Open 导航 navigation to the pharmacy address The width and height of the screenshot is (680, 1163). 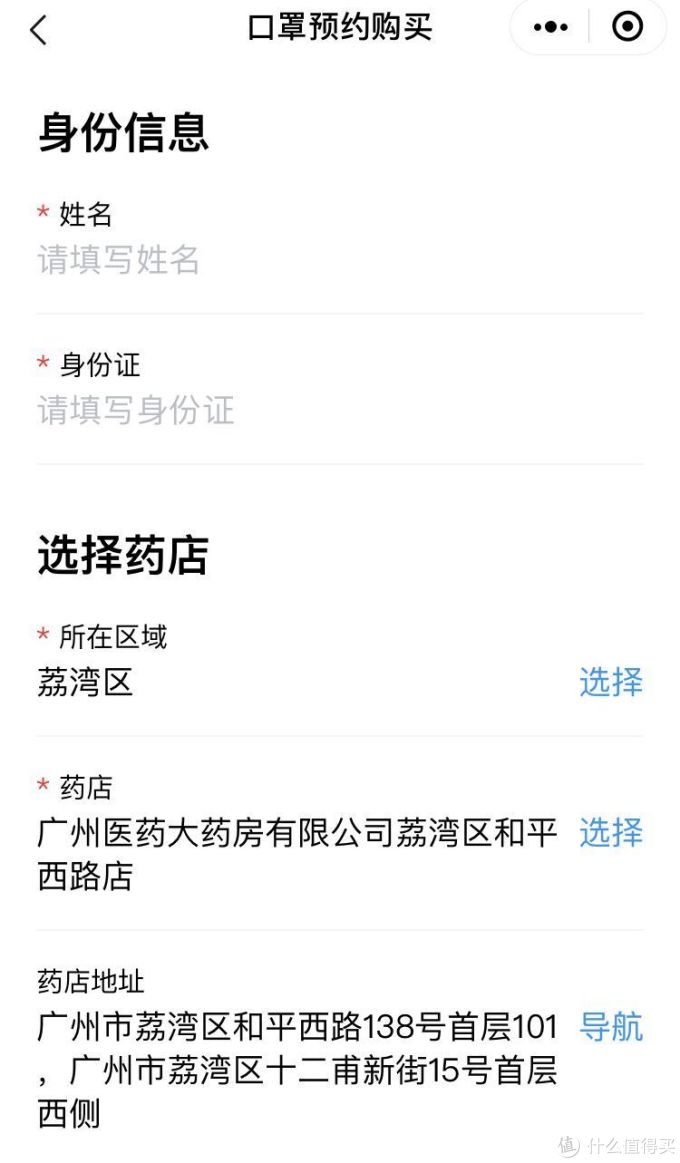[611, 1027]
